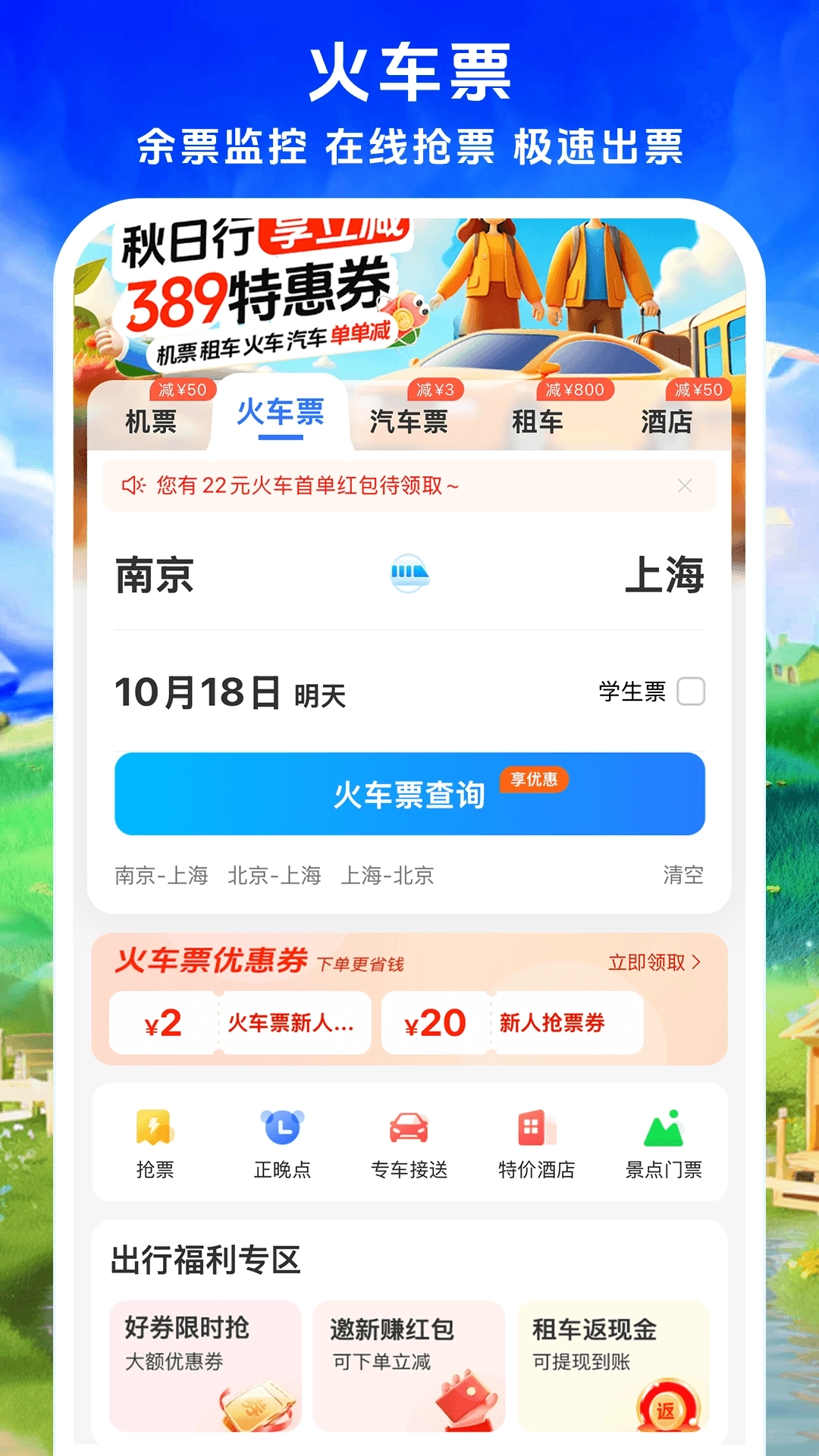Select the 酒店 tab

[666, 422]
